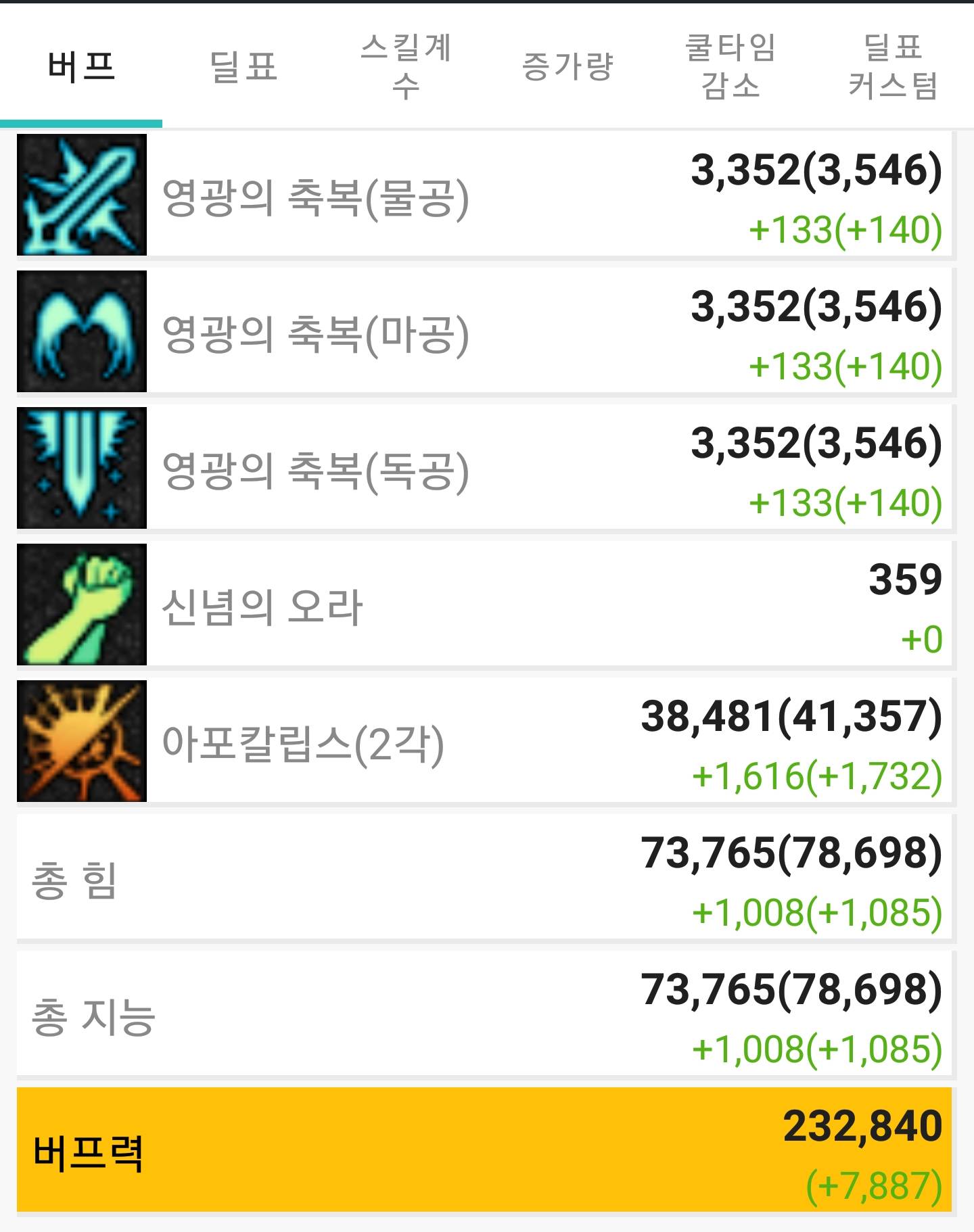
Task: Open the 딜표 커스텀 tab
Action: [x=893, y=66]
